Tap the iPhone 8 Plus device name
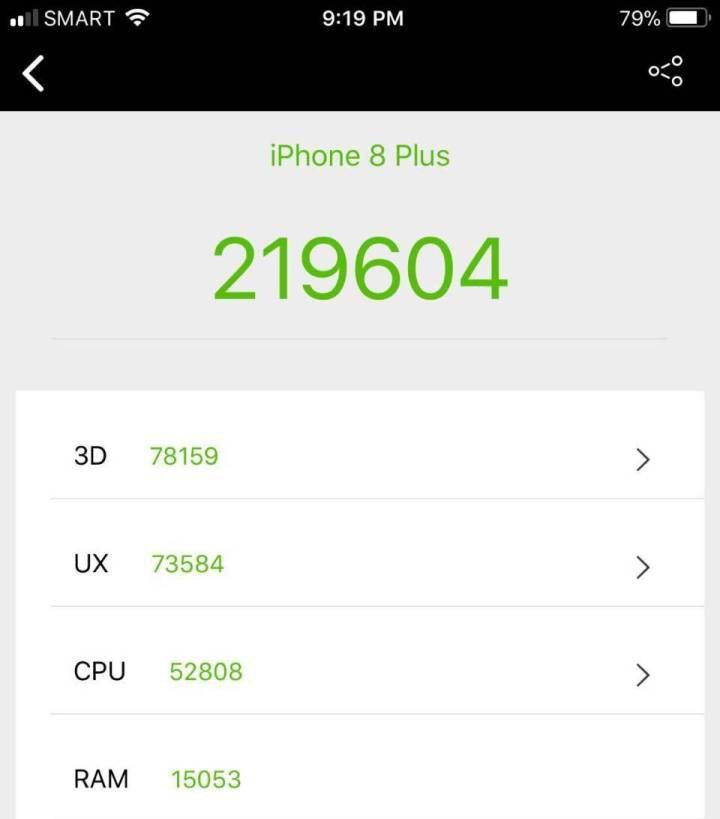Viewport: 720px width, 819px height. 359,156
